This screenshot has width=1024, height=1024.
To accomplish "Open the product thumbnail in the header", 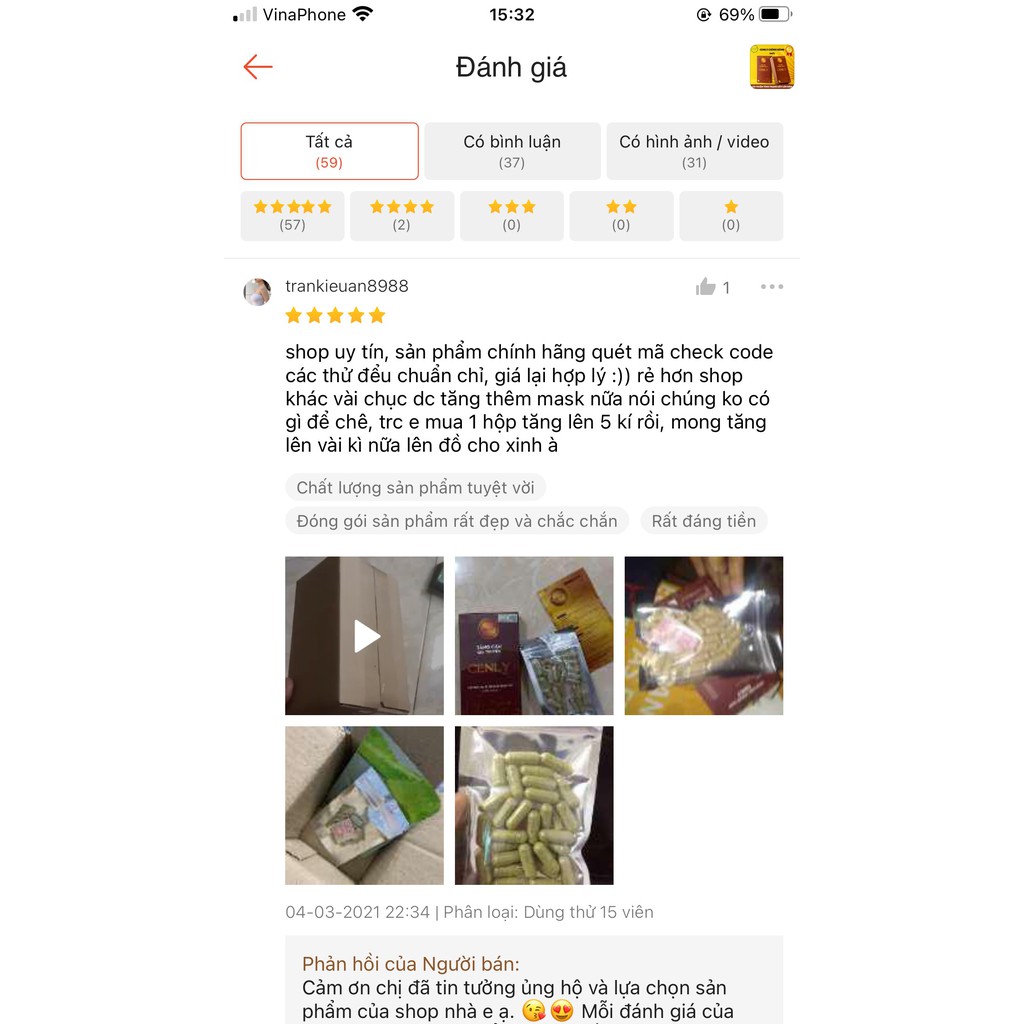I will pyautogui.click(x=771, y=67).
